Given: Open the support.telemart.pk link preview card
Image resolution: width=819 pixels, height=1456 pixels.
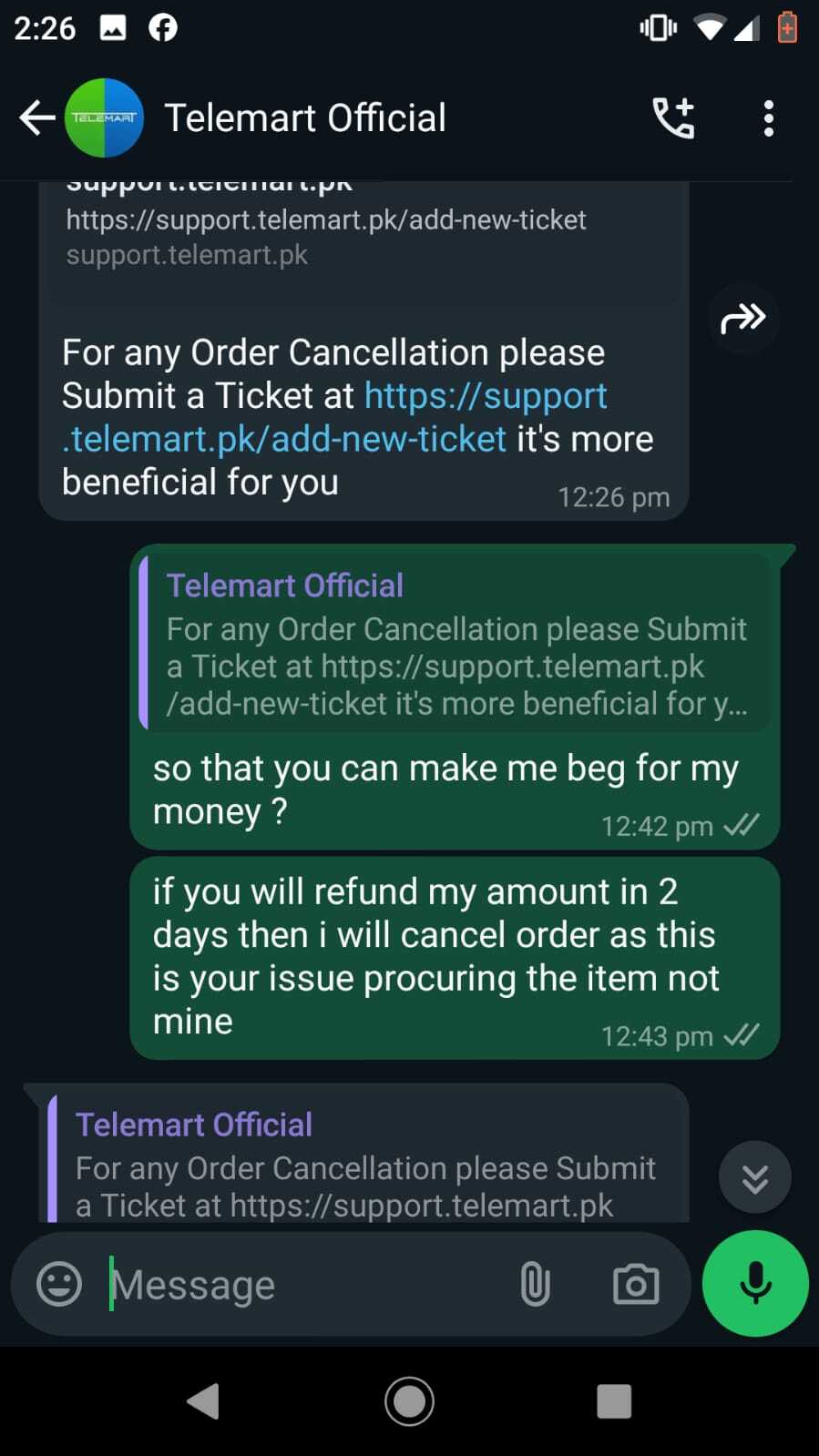Looking at the screenshot, I should tap(364, 239).
